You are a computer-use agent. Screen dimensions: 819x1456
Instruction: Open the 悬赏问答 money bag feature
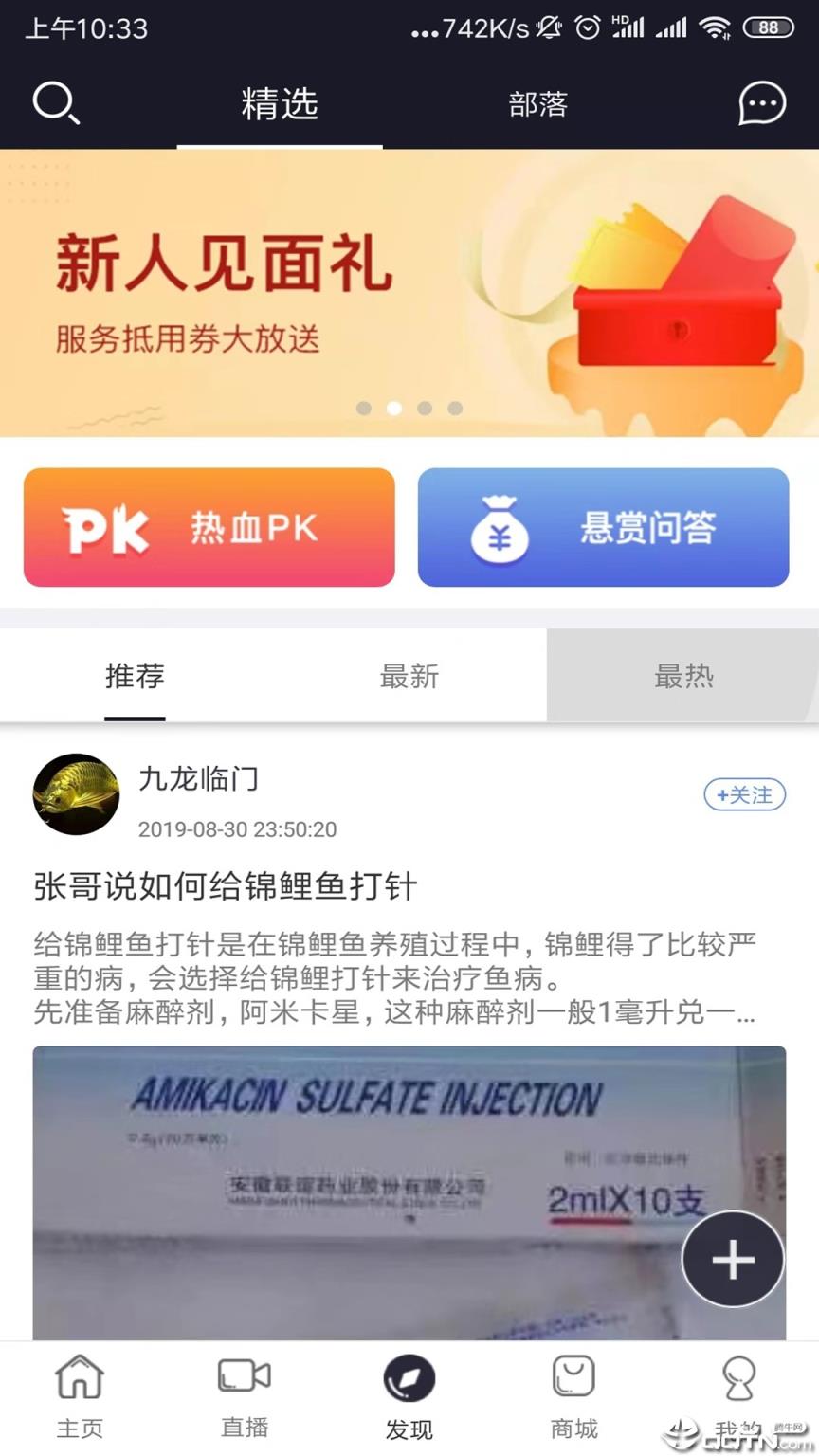point(603,527)
